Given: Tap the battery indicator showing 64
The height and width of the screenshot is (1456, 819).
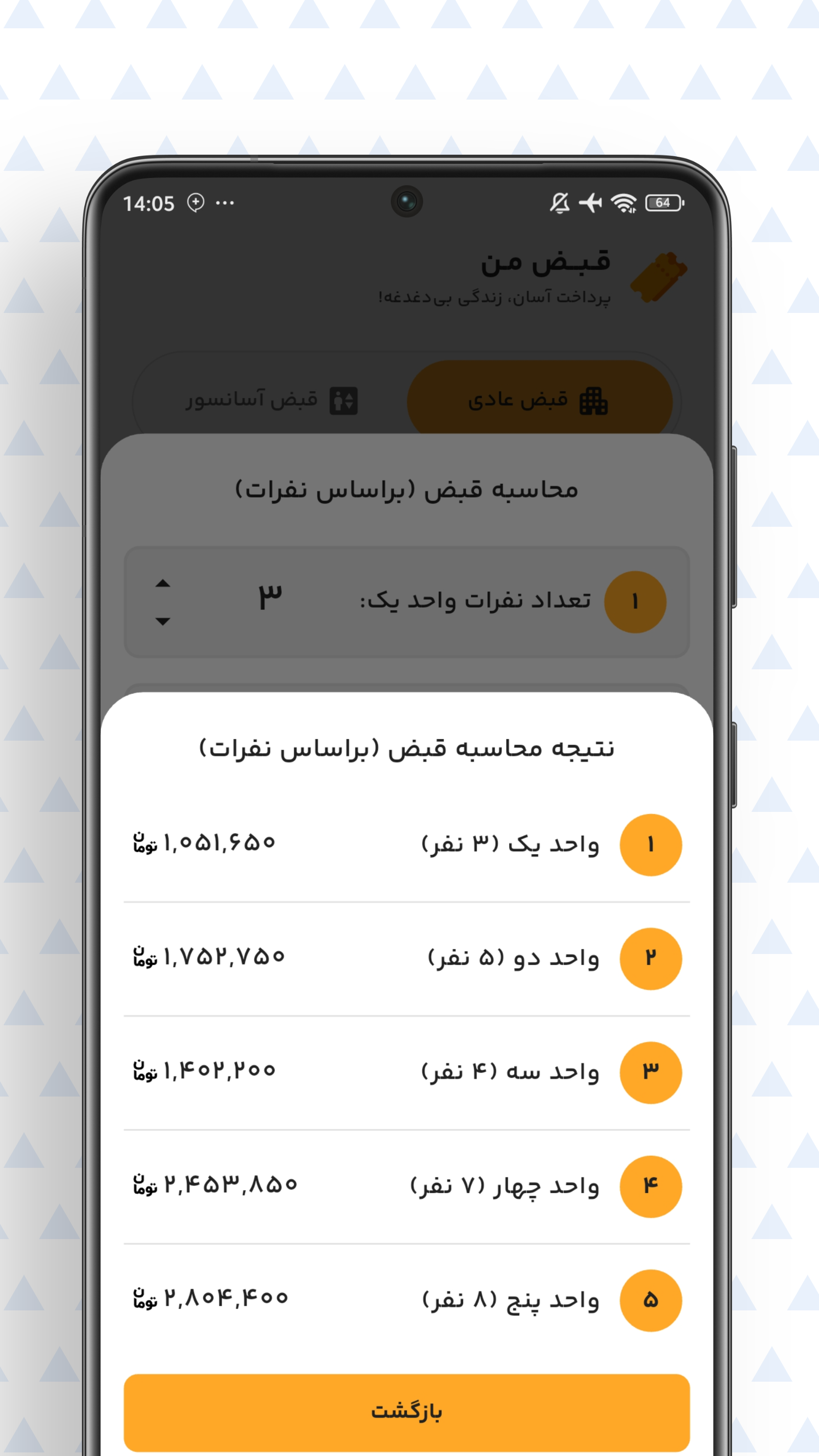Looking at the screenshot, I should 663,203.
